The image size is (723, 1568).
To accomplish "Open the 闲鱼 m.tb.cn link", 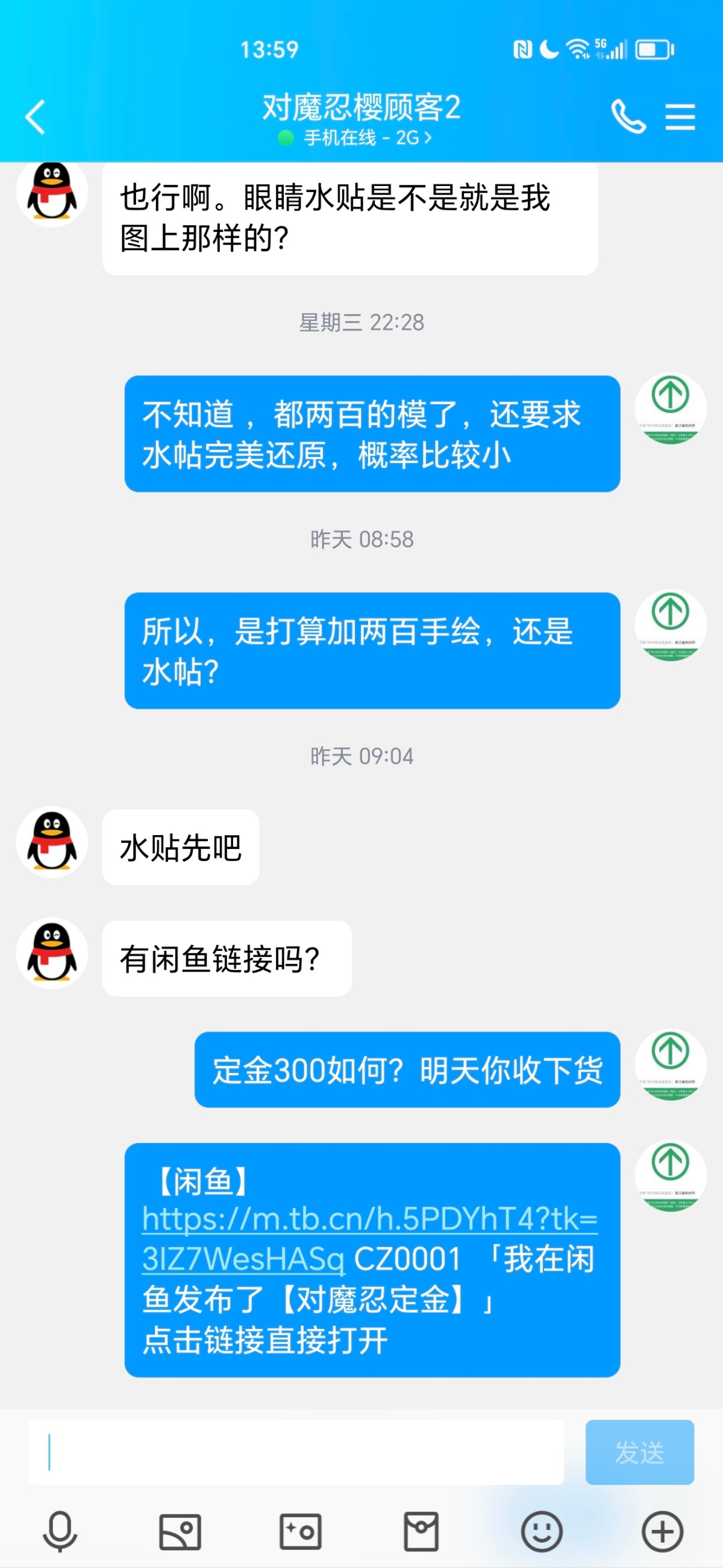I will click(x=369, y=1239).
